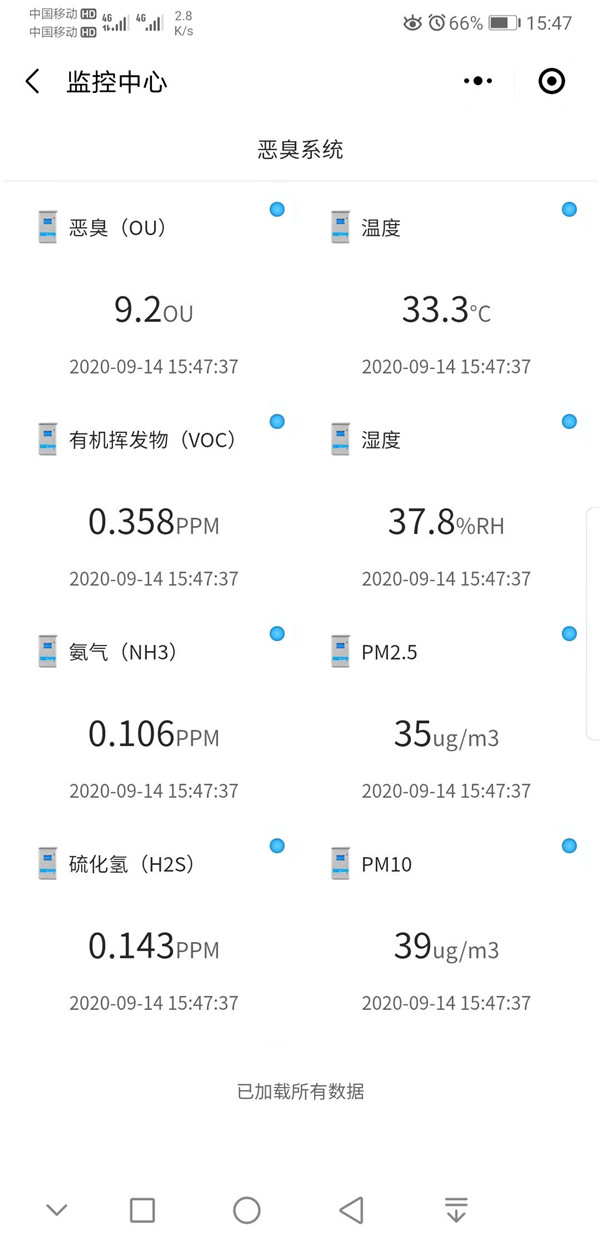Select the 湿度 sensor card
This screenshot has width=600, height=1244.
point(446,505)
